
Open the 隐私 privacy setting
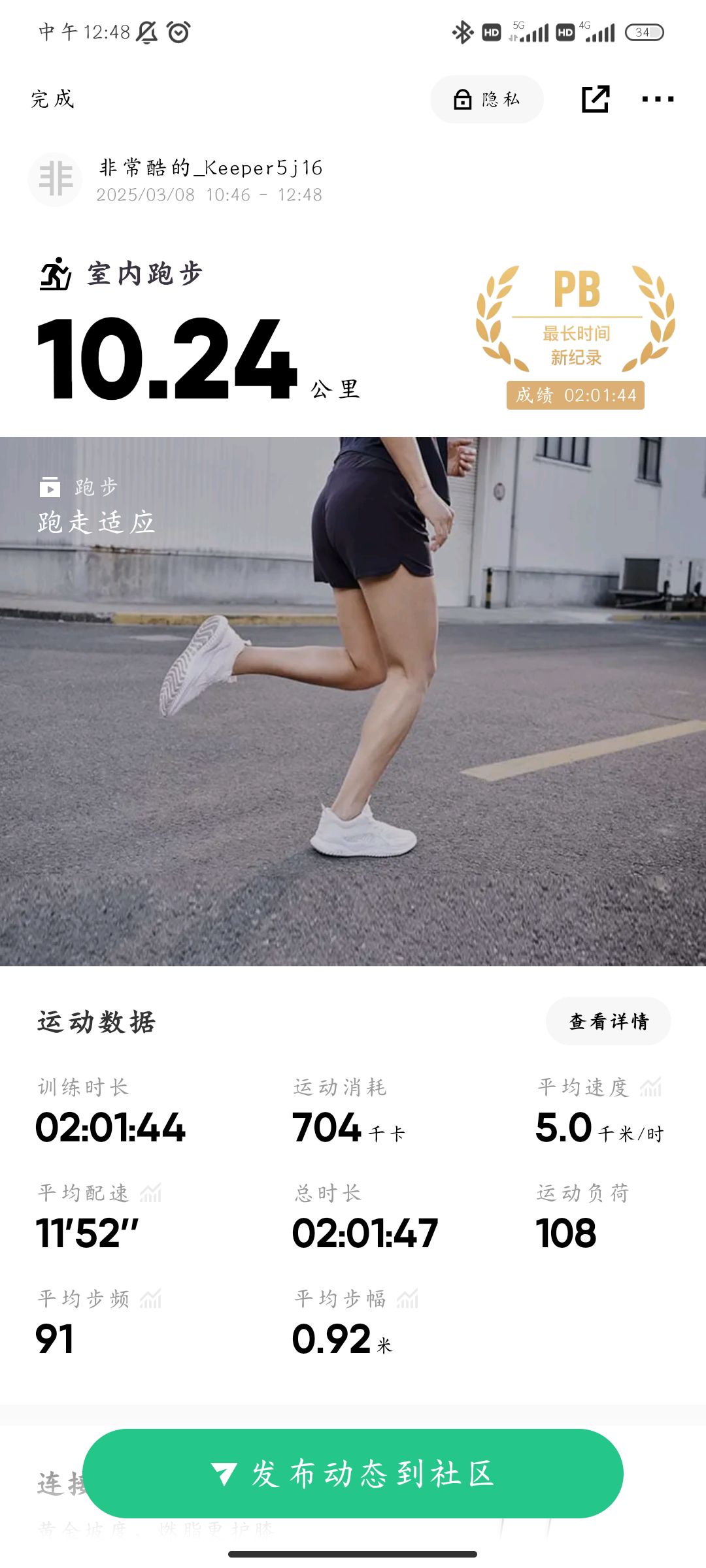click(487, 99)
